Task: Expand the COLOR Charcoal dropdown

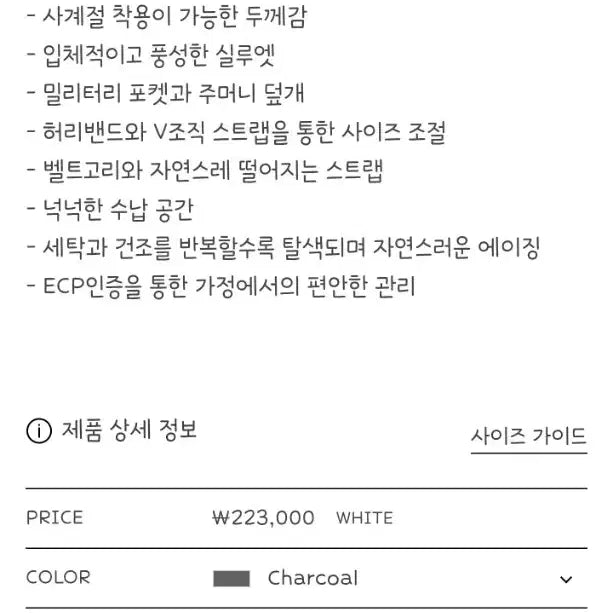Action: tap(565, 579)
